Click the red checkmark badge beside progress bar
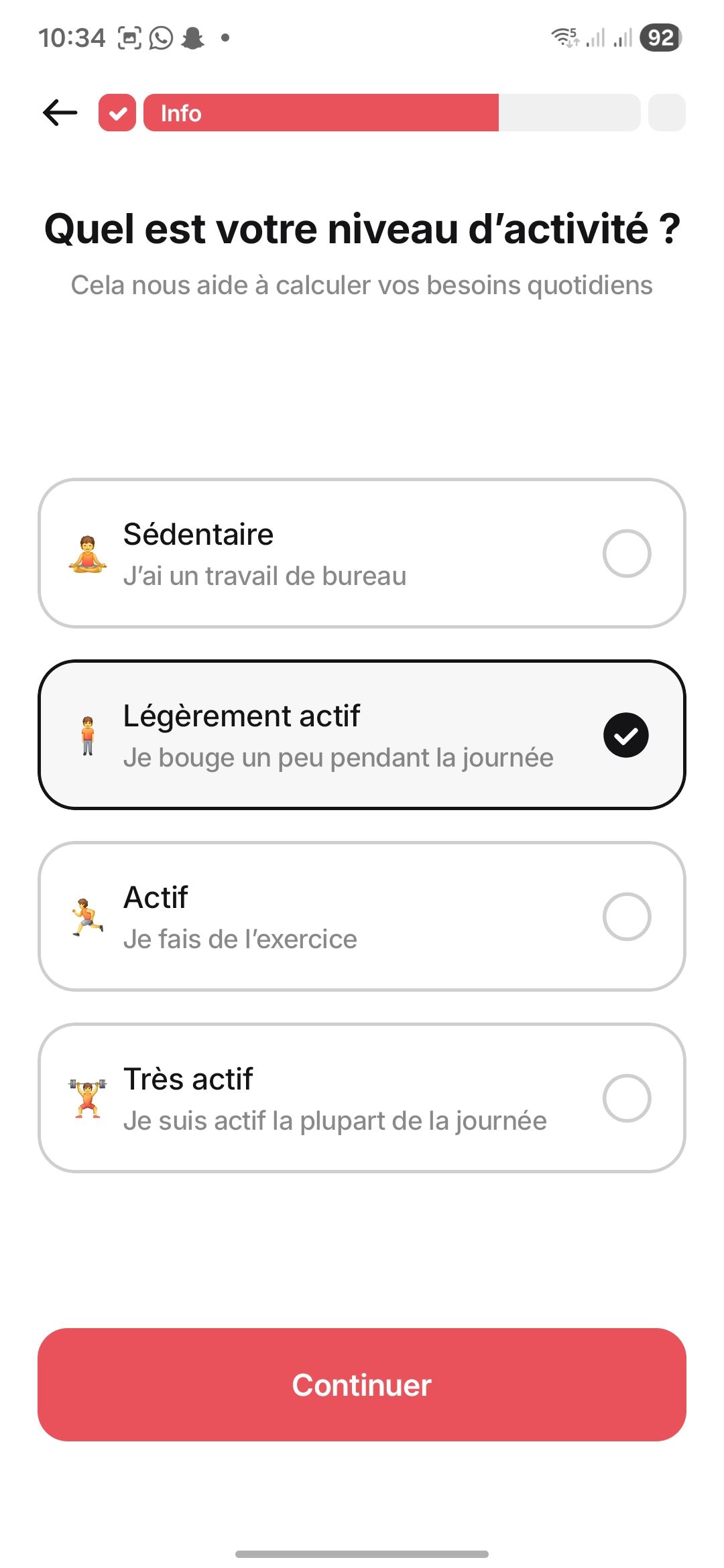 [117, 113]
